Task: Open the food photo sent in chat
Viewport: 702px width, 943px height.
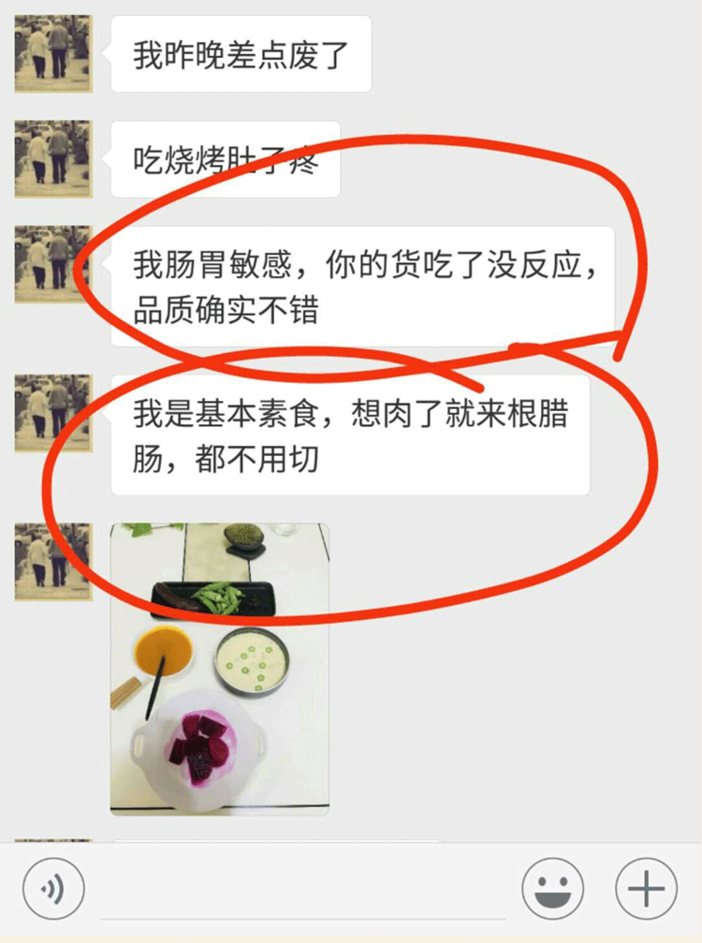Action: click(220, 669)
